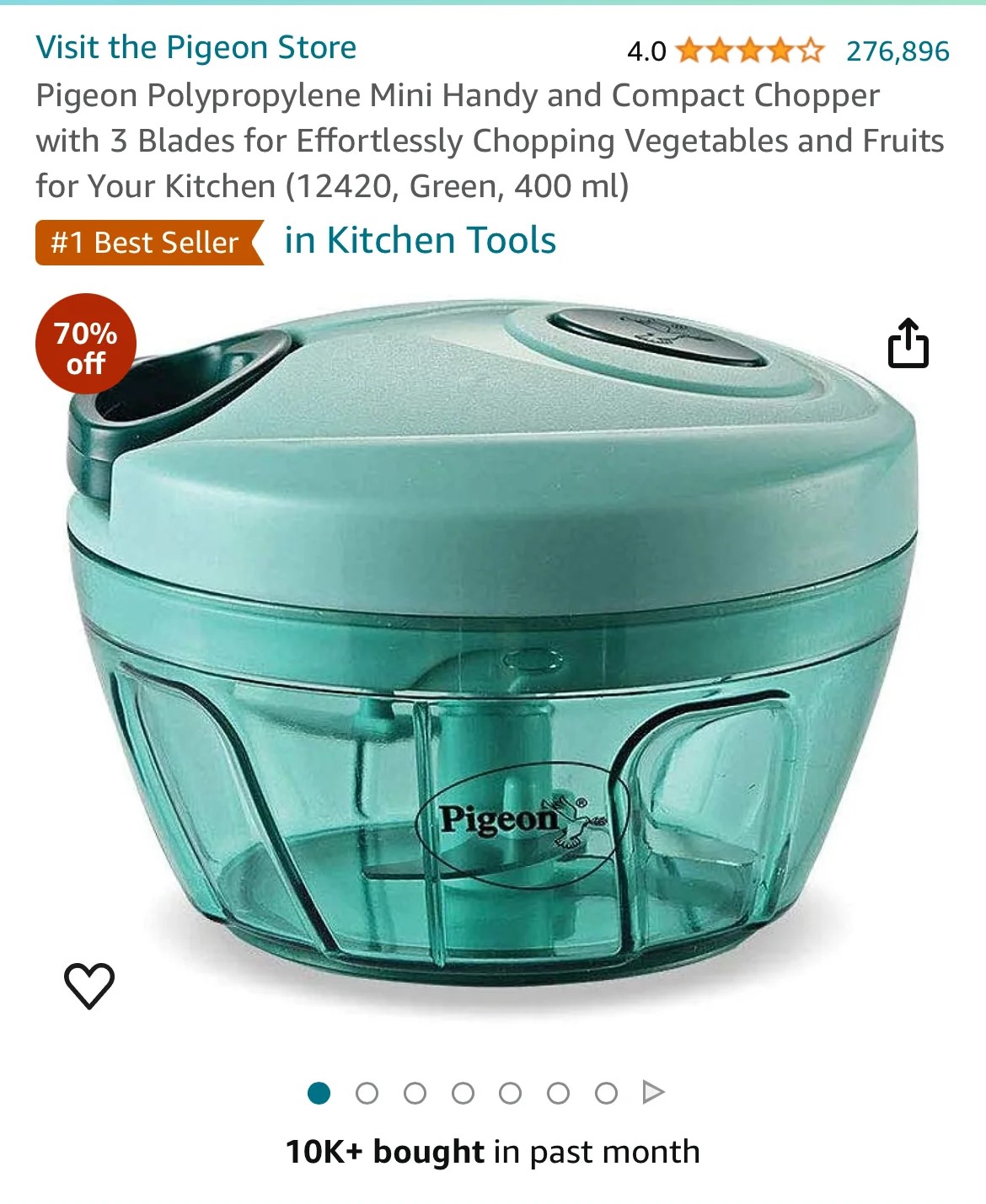This screenshot has height=1204, width=986.
Task: Open the 276,896 customer ratings
Action: tap(898, 51)
